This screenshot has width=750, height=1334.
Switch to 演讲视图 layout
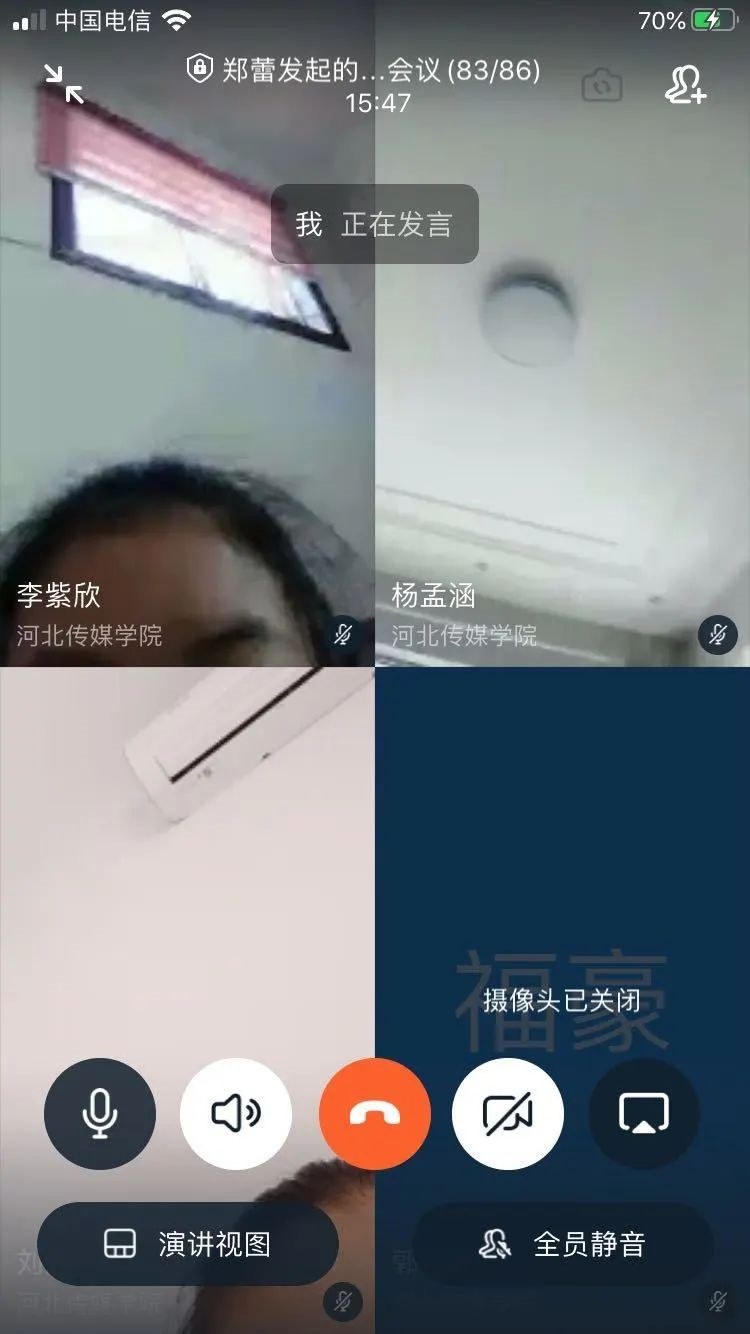pyautogui.click(x=188, y=1244)
